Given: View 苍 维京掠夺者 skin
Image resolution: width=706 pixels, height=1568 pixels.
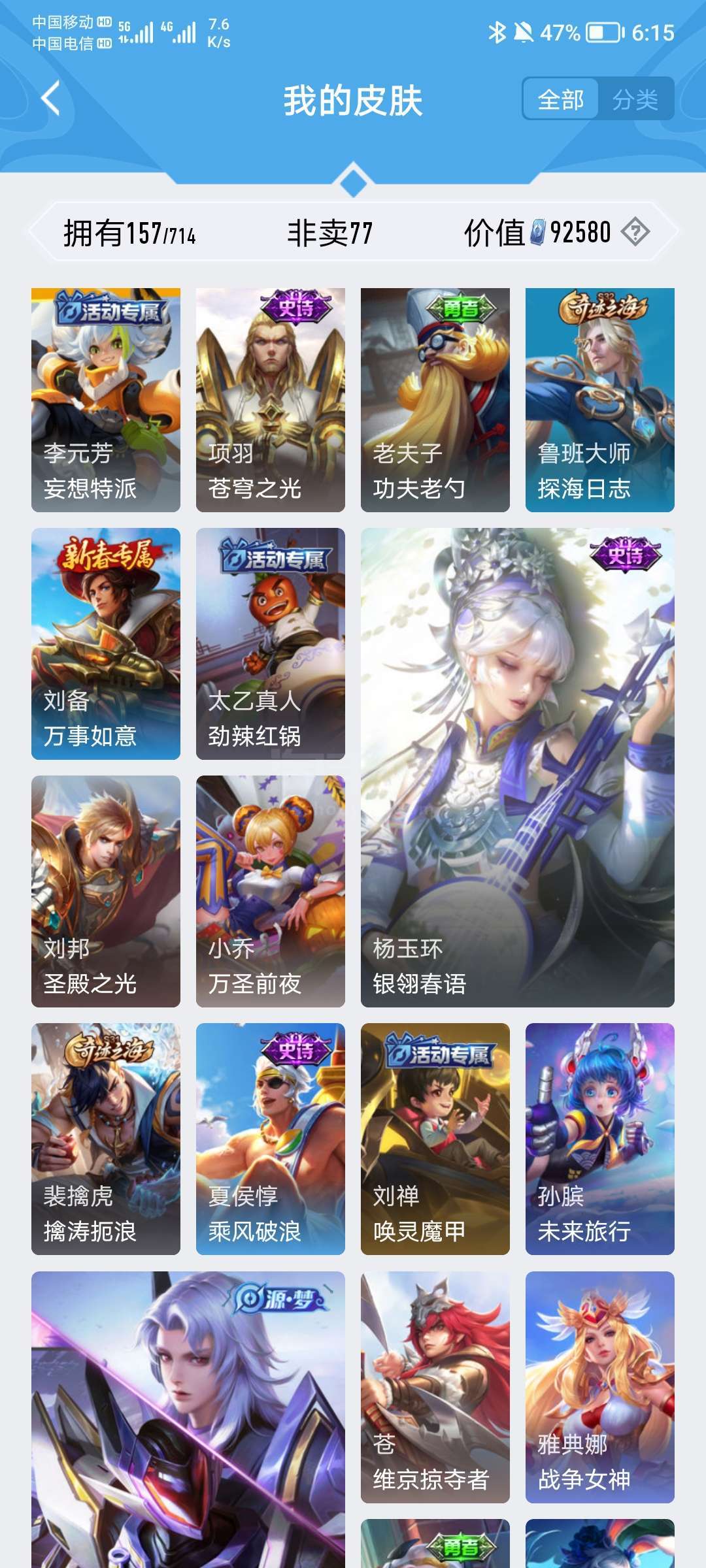Looking at the screenshot, I should [x=435, y=1387].
